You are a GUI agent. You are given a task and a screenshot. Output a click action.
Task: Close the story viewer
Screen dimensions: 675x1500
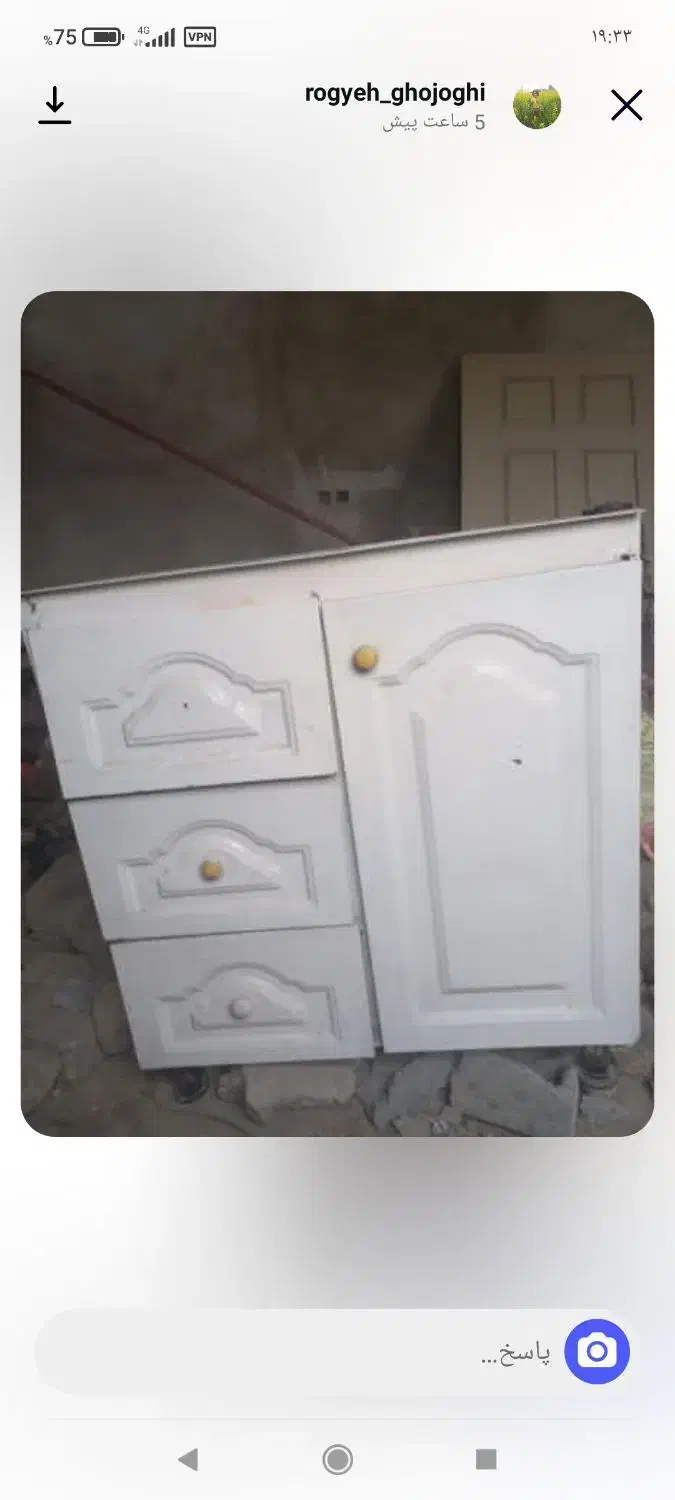point(626,105)
